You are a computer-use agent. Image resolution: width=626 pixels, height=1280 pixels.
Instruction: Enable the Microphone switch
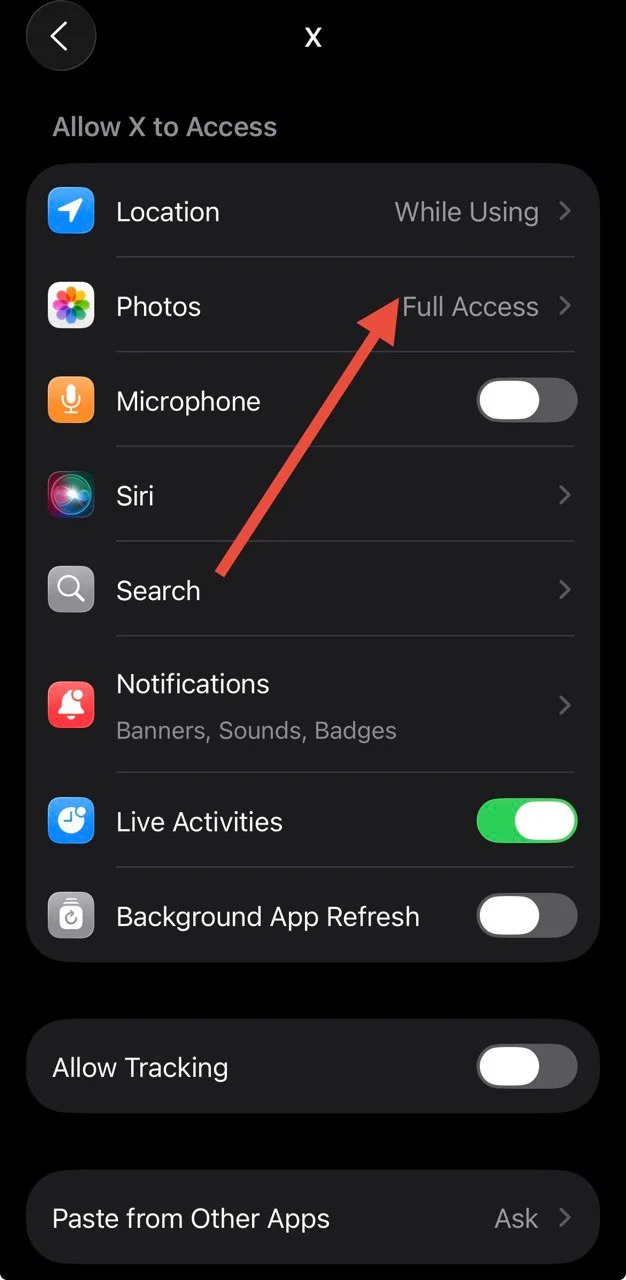[x=526, y=401]
